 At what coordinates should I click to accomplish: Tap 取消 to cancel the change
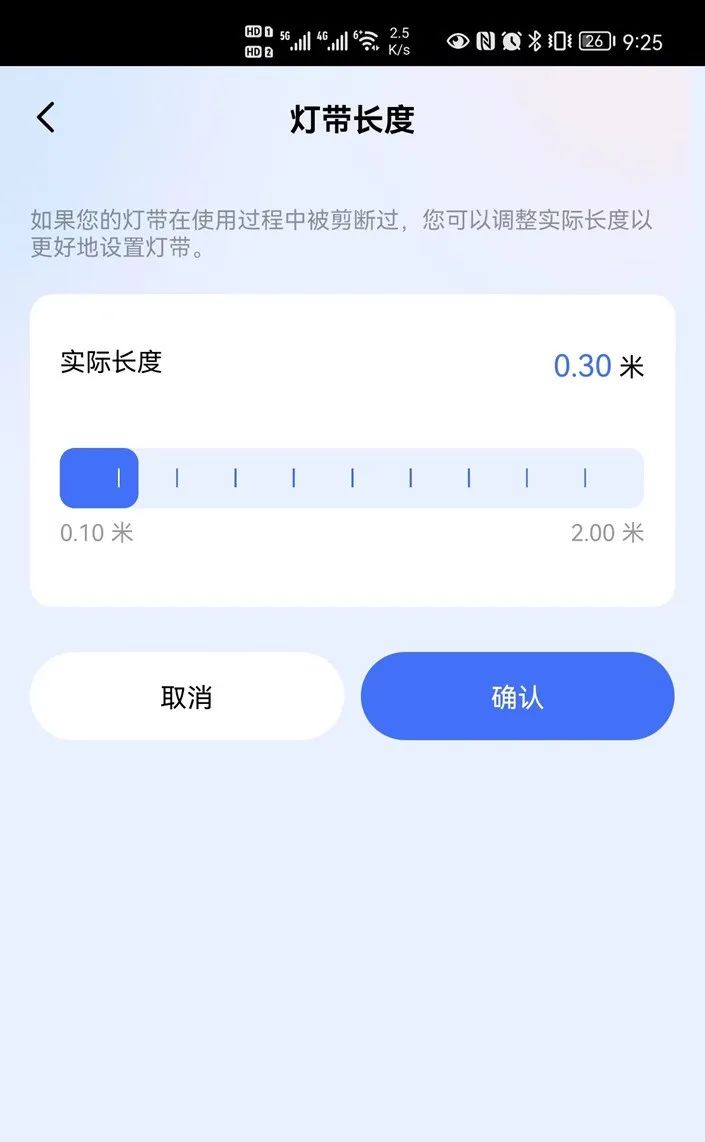(187, 697)
